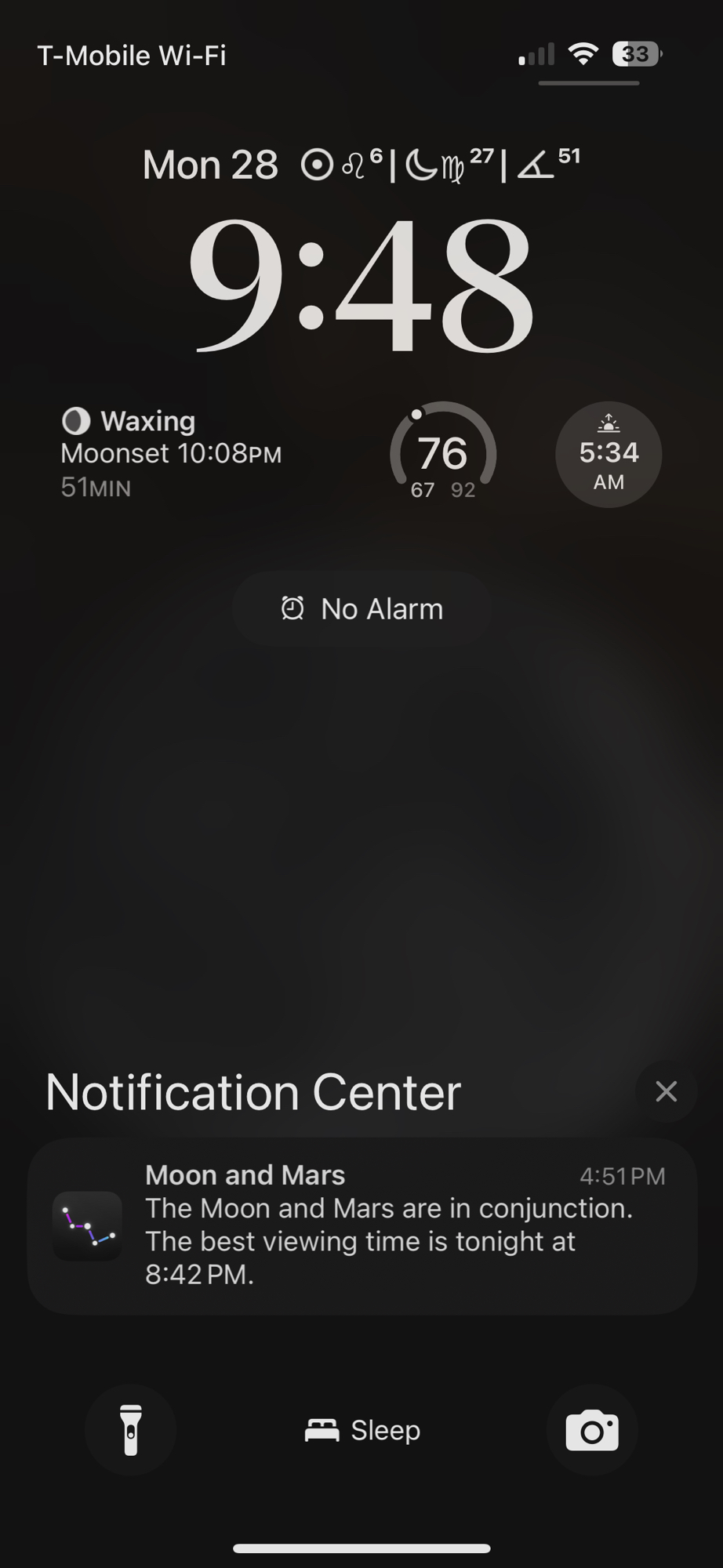Open the 5:34 AM sunrise widget
The height and width of the screenshot is (1568, 723).
pyautogui.click(x=609, y=454)
